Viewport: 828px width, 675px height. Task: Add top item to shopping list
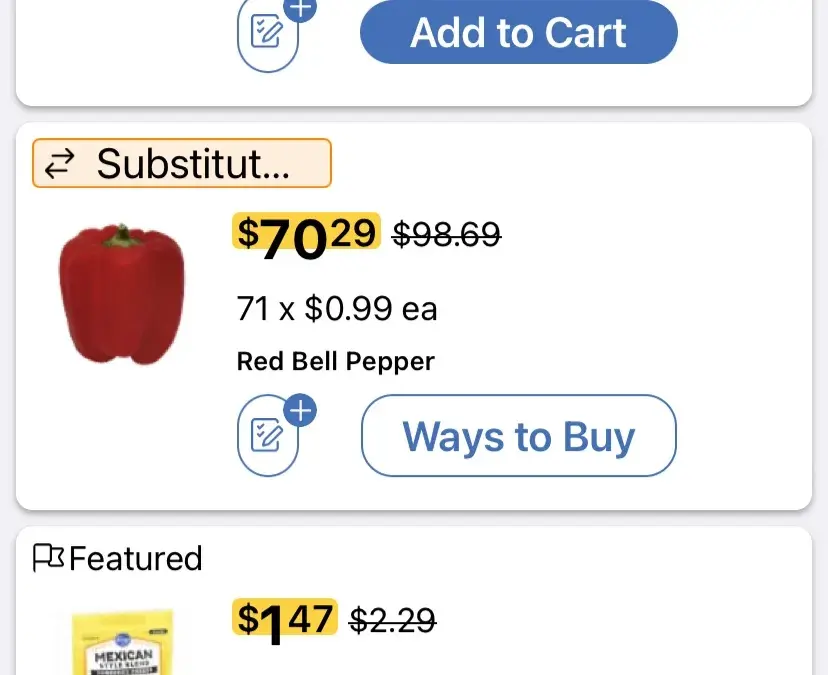click(x=268, y=35)
